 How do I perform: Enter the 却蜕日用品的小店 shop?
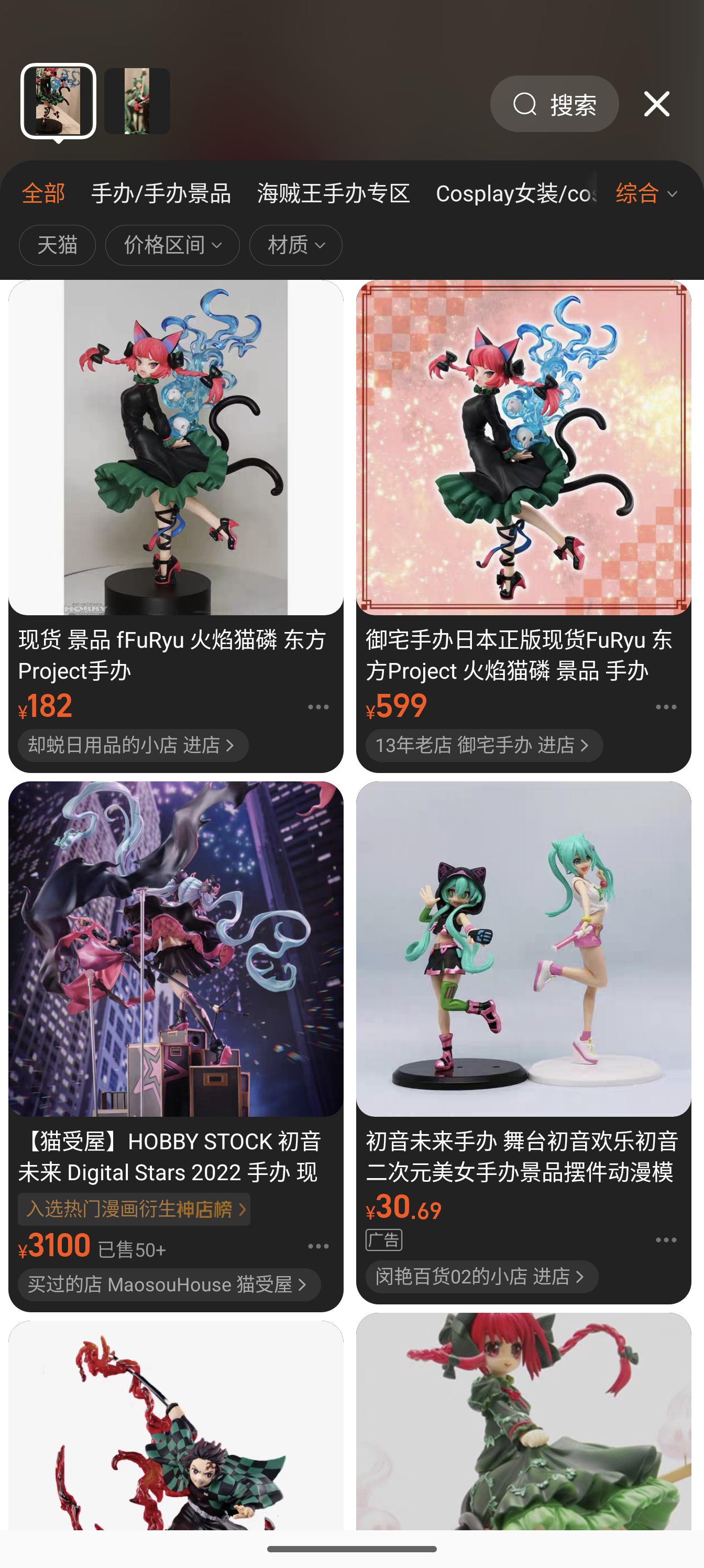click(x=133, y=745)
